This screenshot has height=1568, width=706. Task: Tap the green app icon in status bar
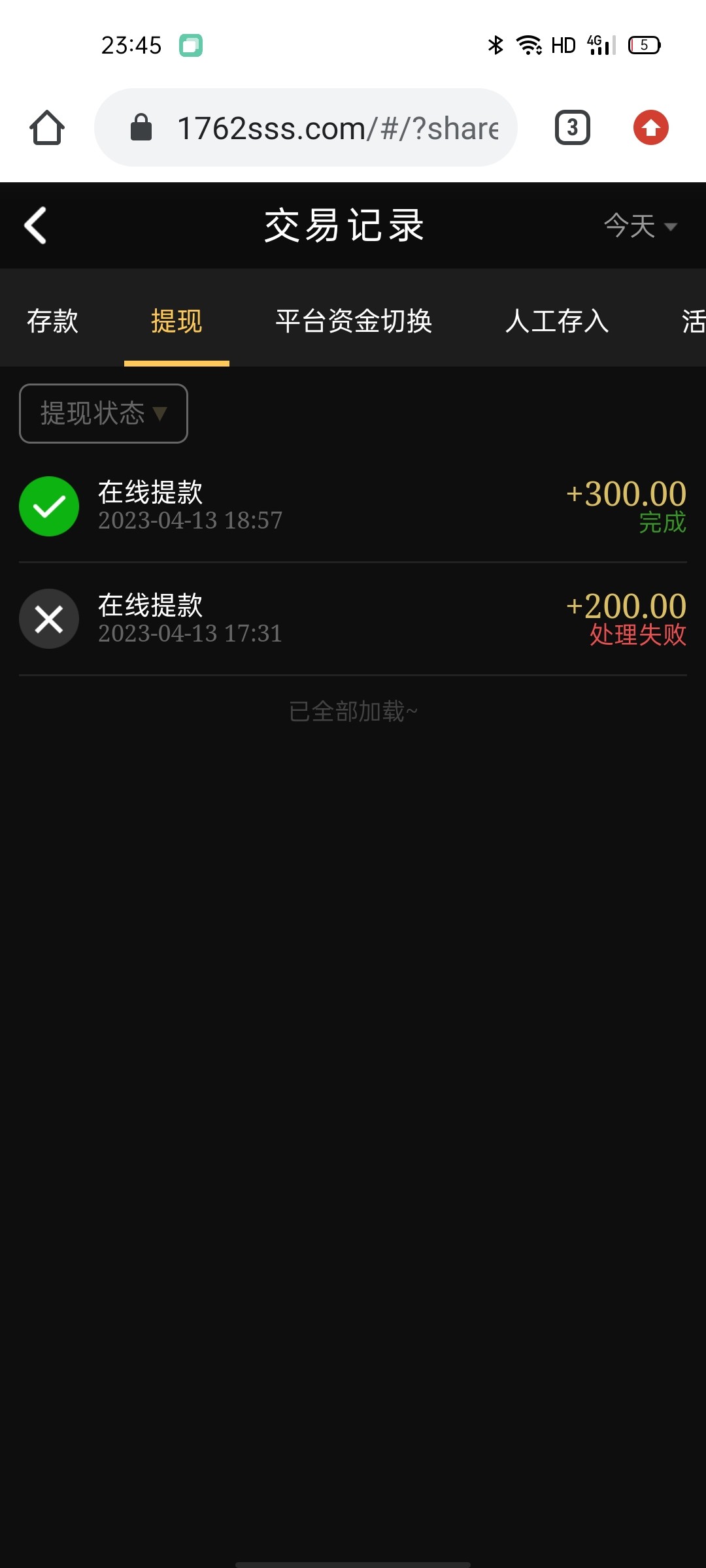192,45
